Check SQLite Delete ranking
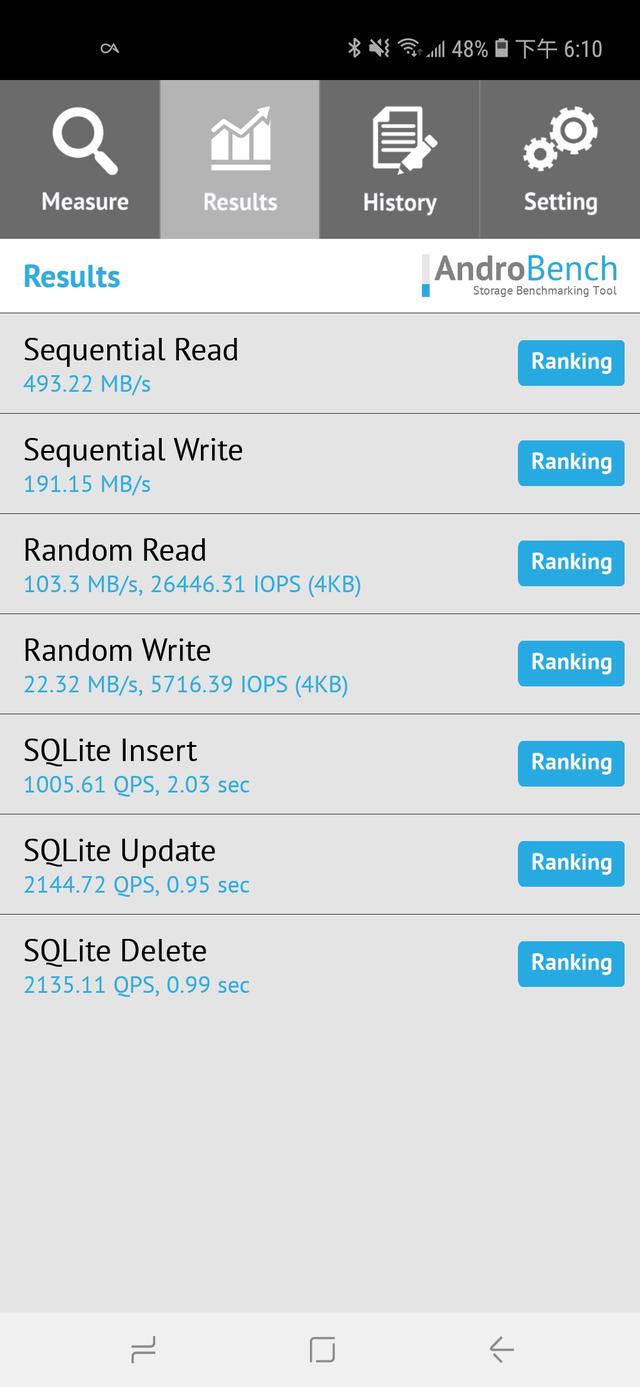The width and height of the screenshot is (640, 1387). [x=571, y=962]
